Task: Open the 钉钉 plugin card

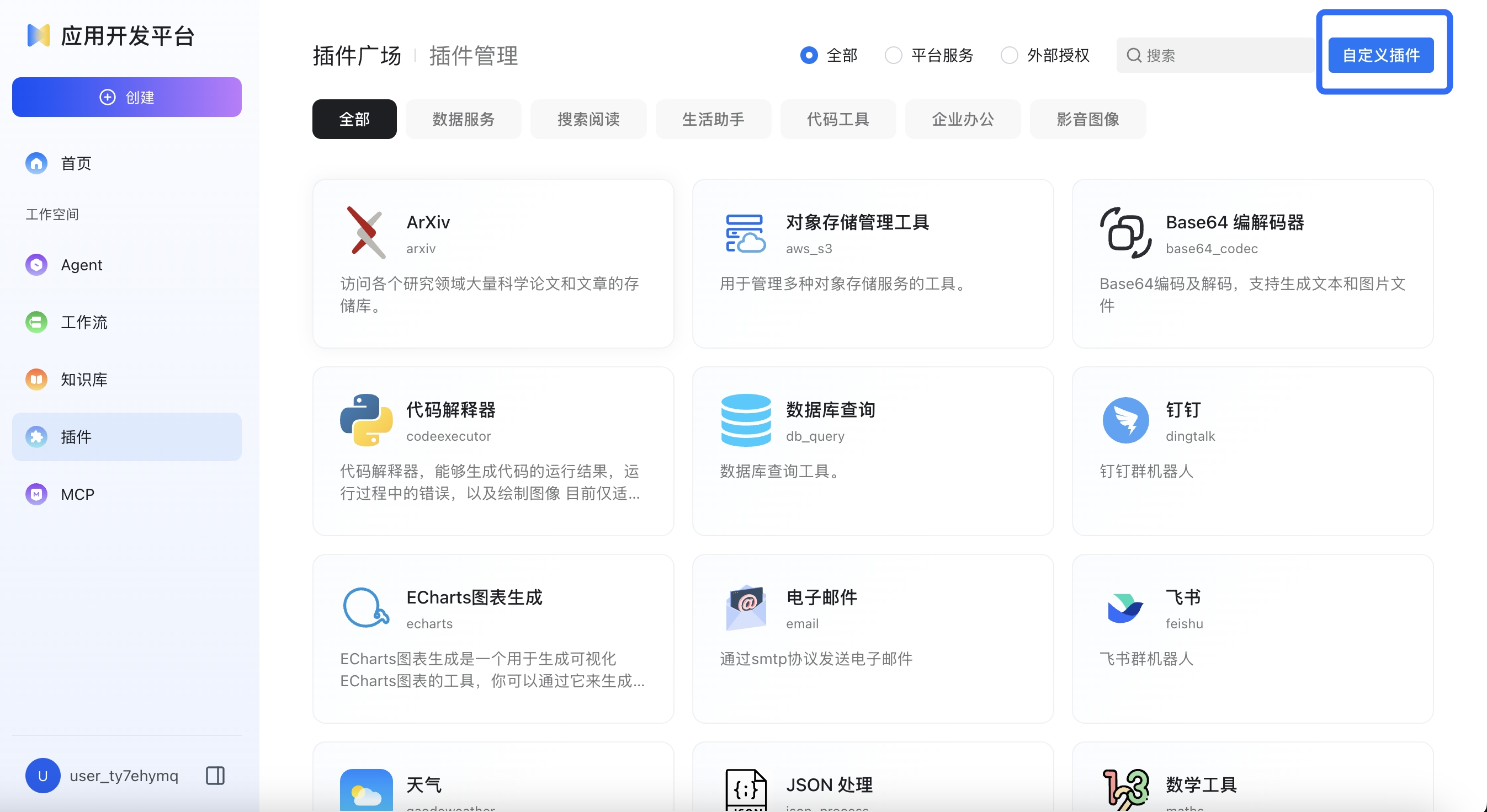Action: coord(1252,451)
